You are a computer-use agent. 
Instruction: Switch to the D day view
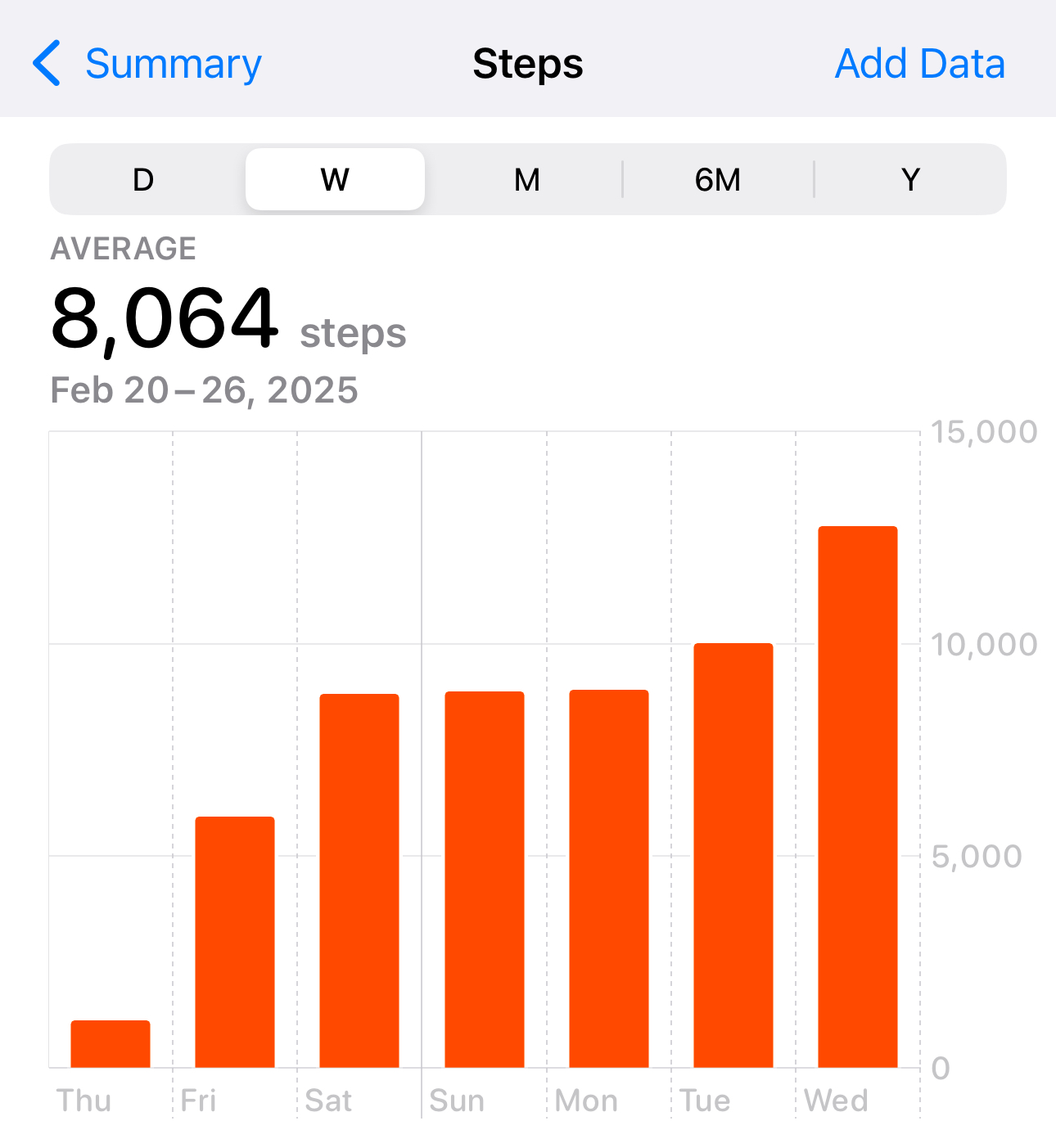(x=143, y=179)
